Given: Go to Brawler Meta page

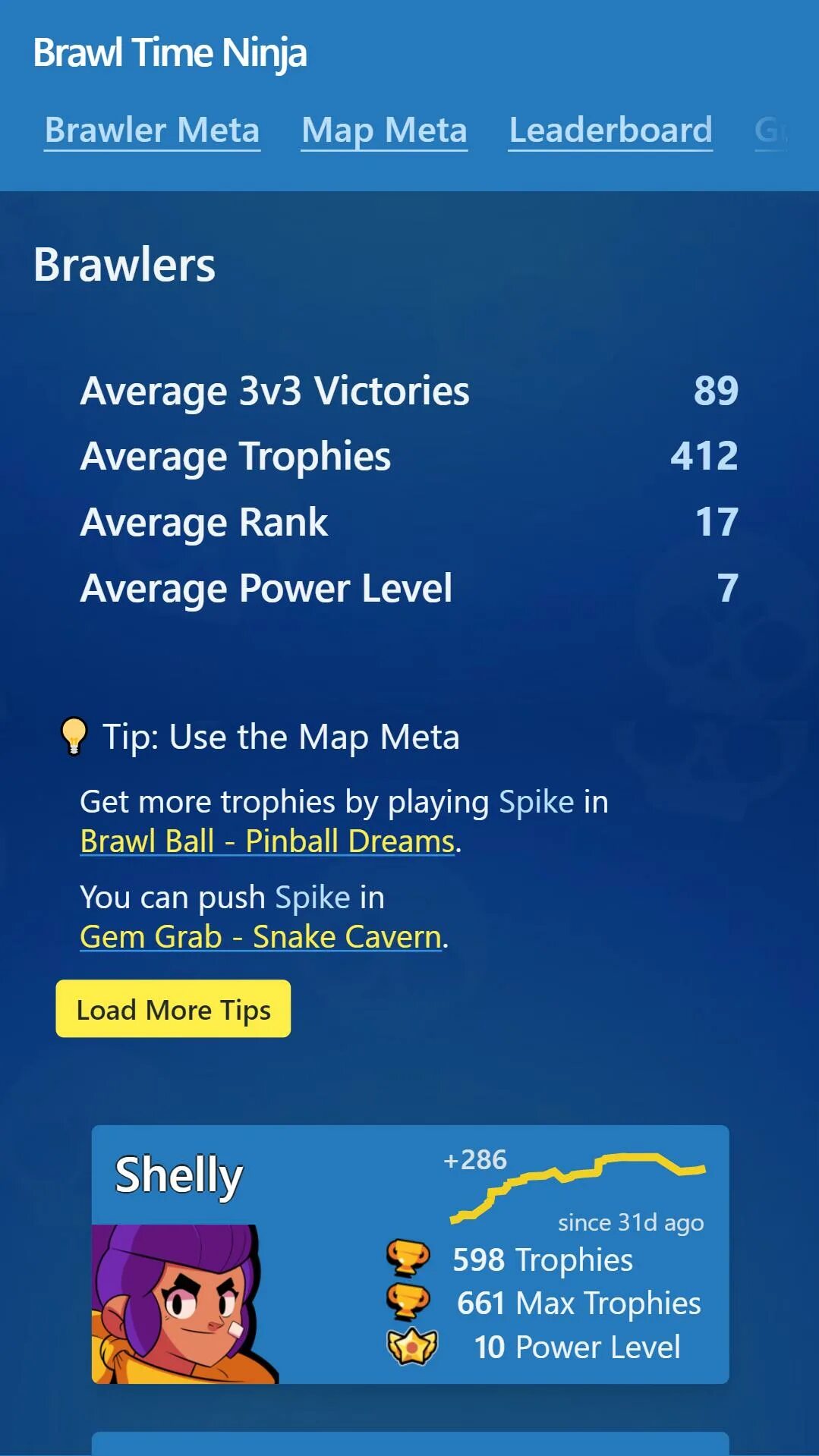Looking at the screenshot, I should point(152,130).
